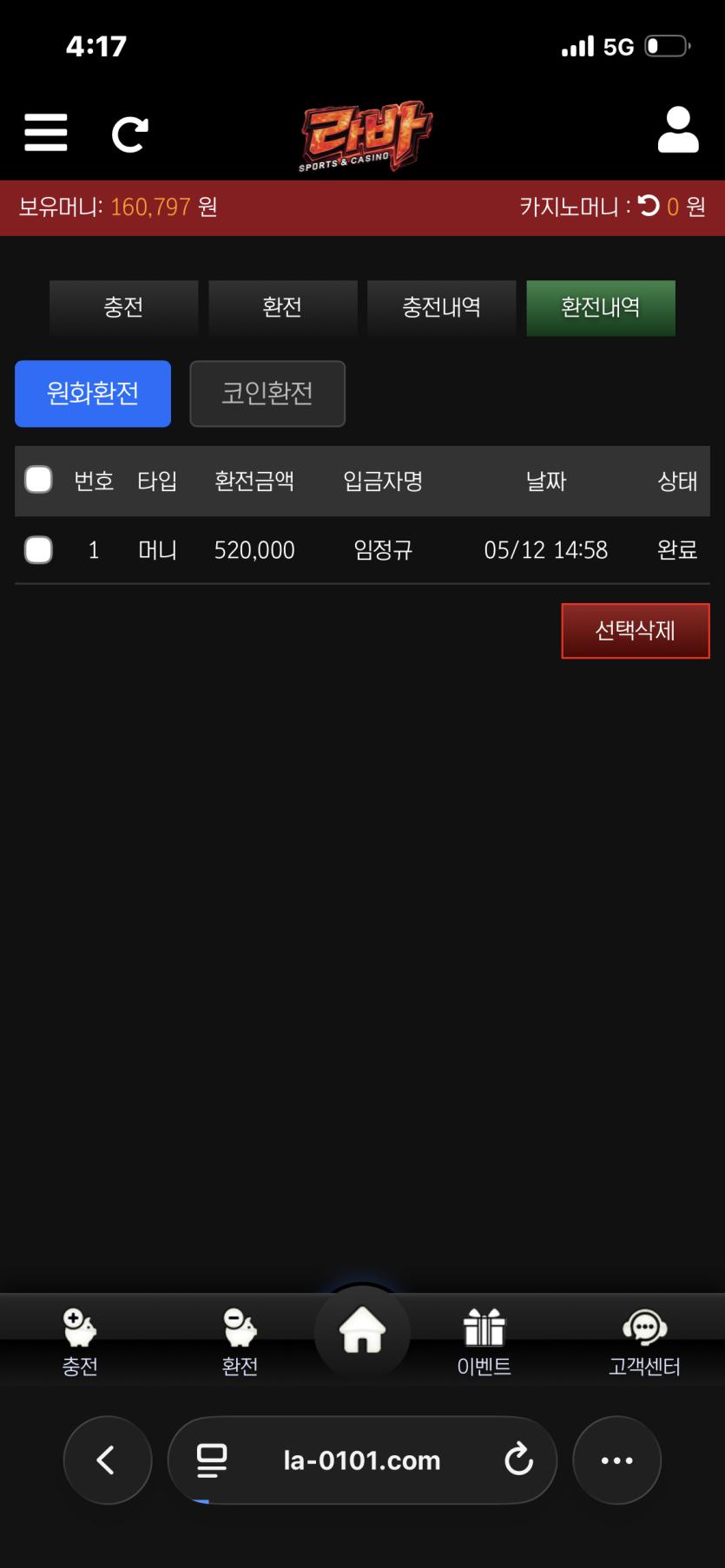Go back in the browser
The image size is (725, 1568).
108,1460
